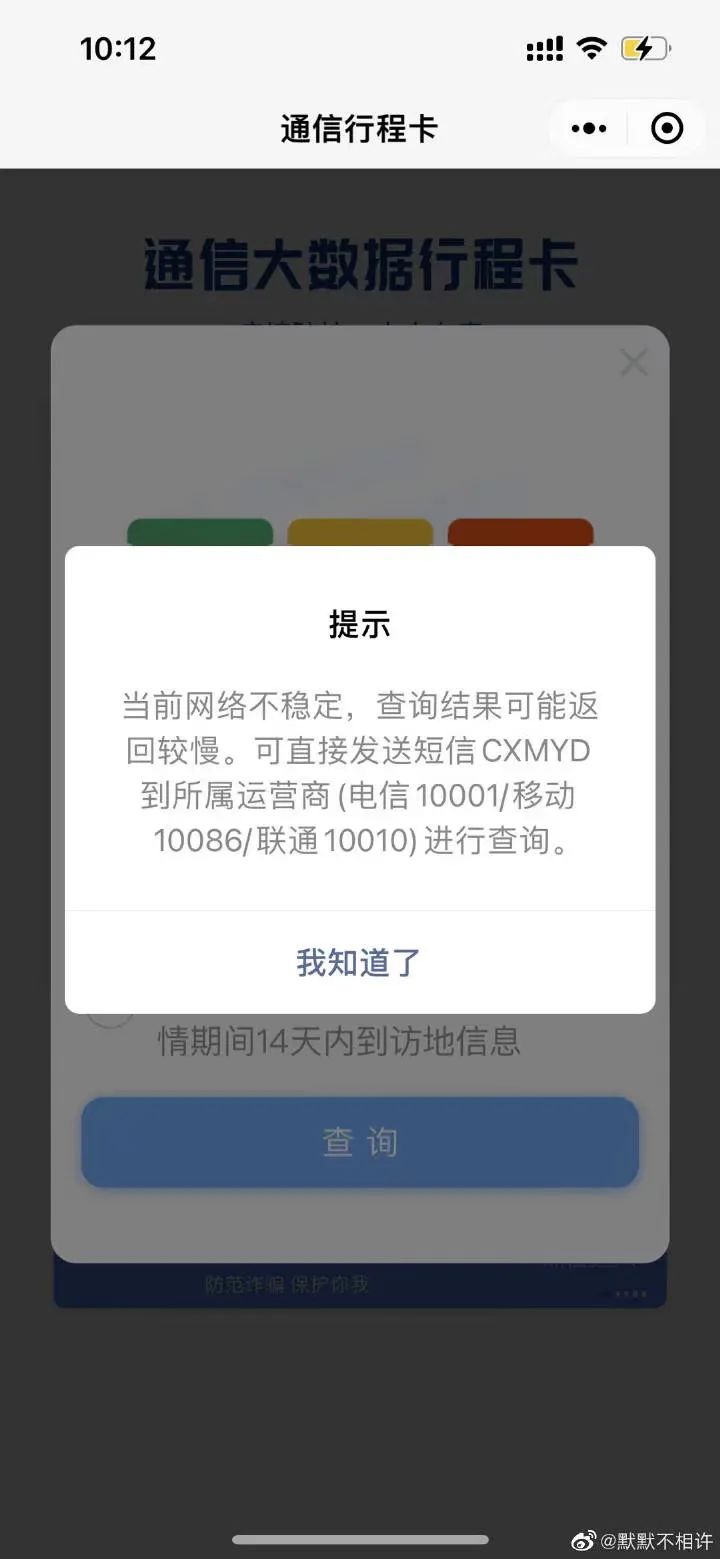Select the yellow status color bar
Screen dimensions: 720x1559
(360, 535)
